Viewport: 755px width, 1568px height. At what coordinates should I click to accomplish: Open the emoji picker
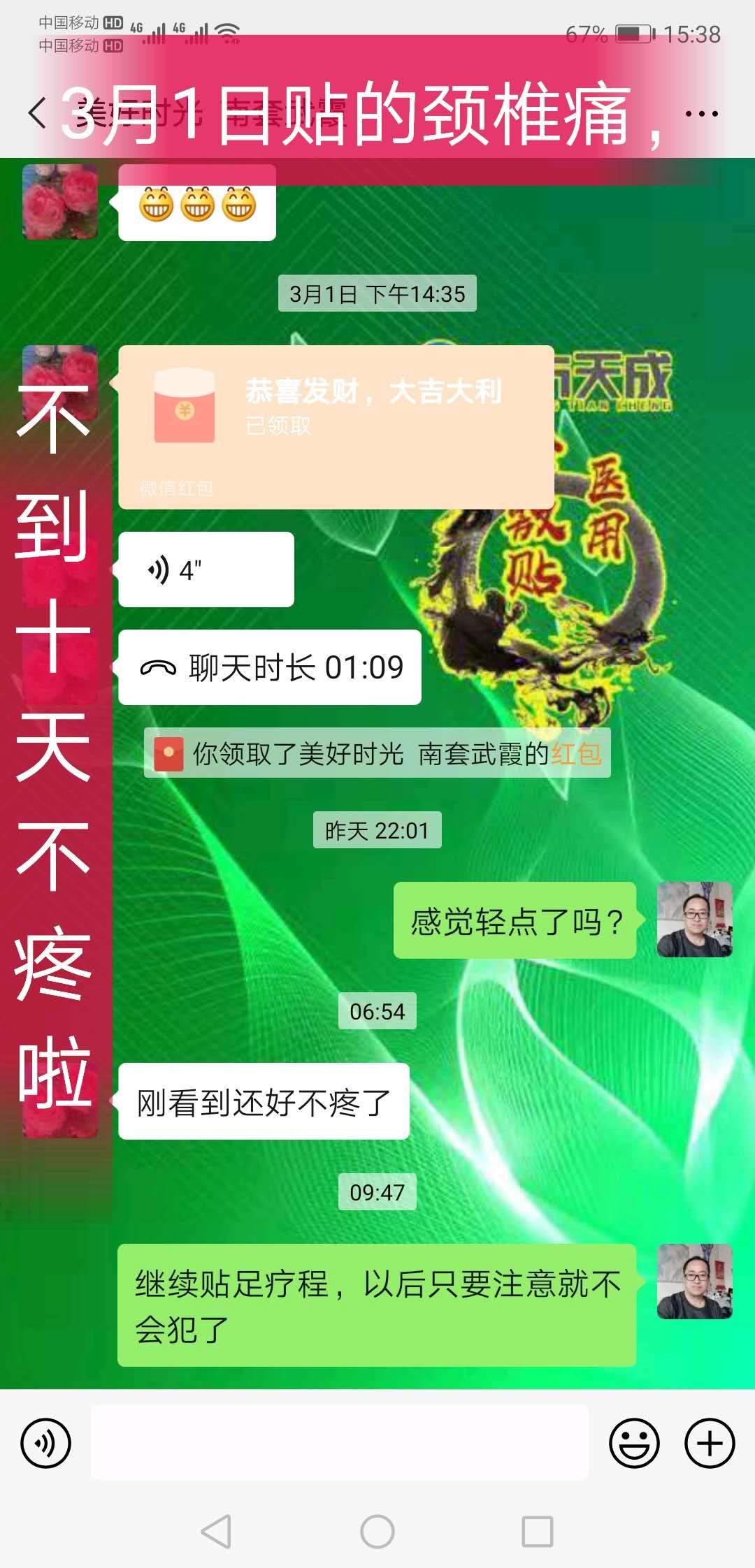(x=634, y=1443)
